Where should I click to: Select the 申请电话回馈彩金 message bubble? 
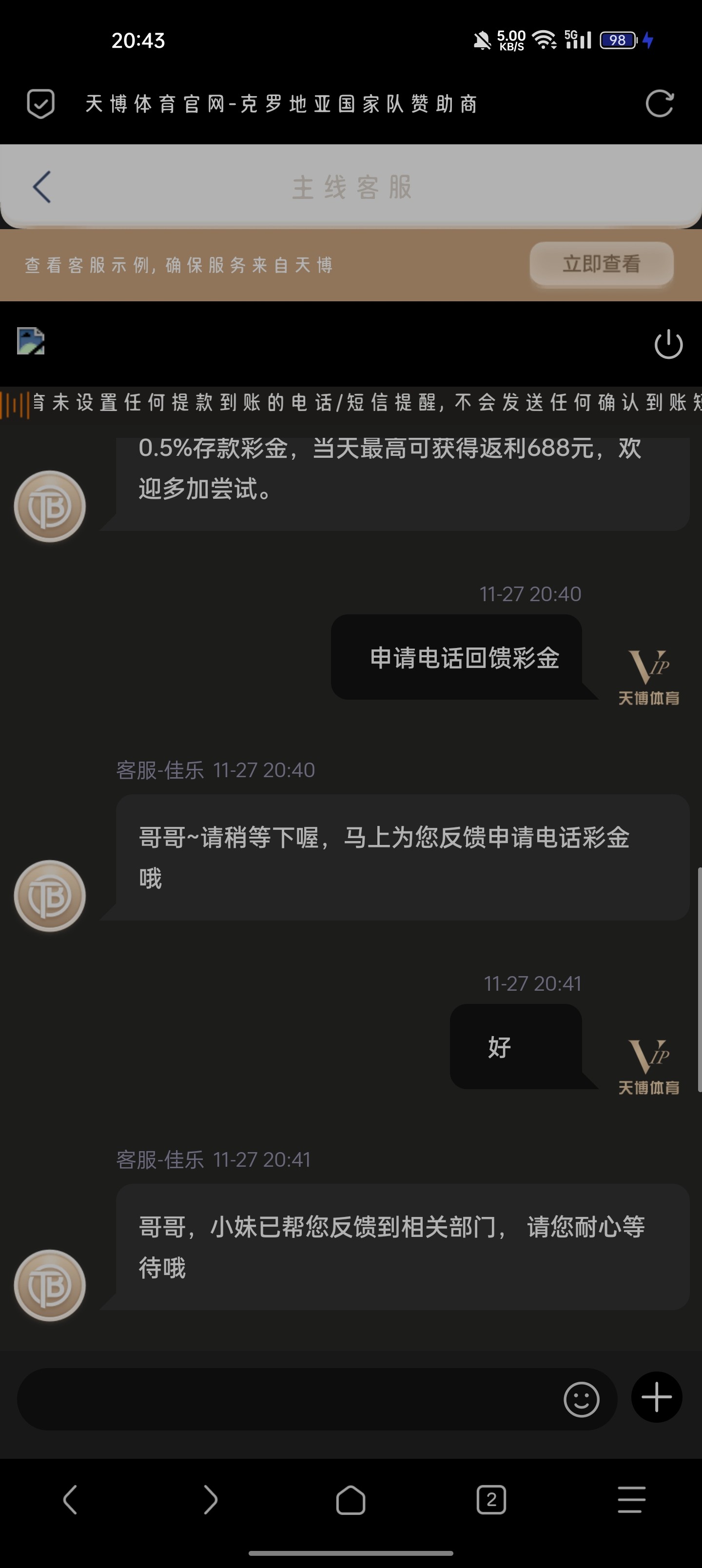(x=465, y=657)
